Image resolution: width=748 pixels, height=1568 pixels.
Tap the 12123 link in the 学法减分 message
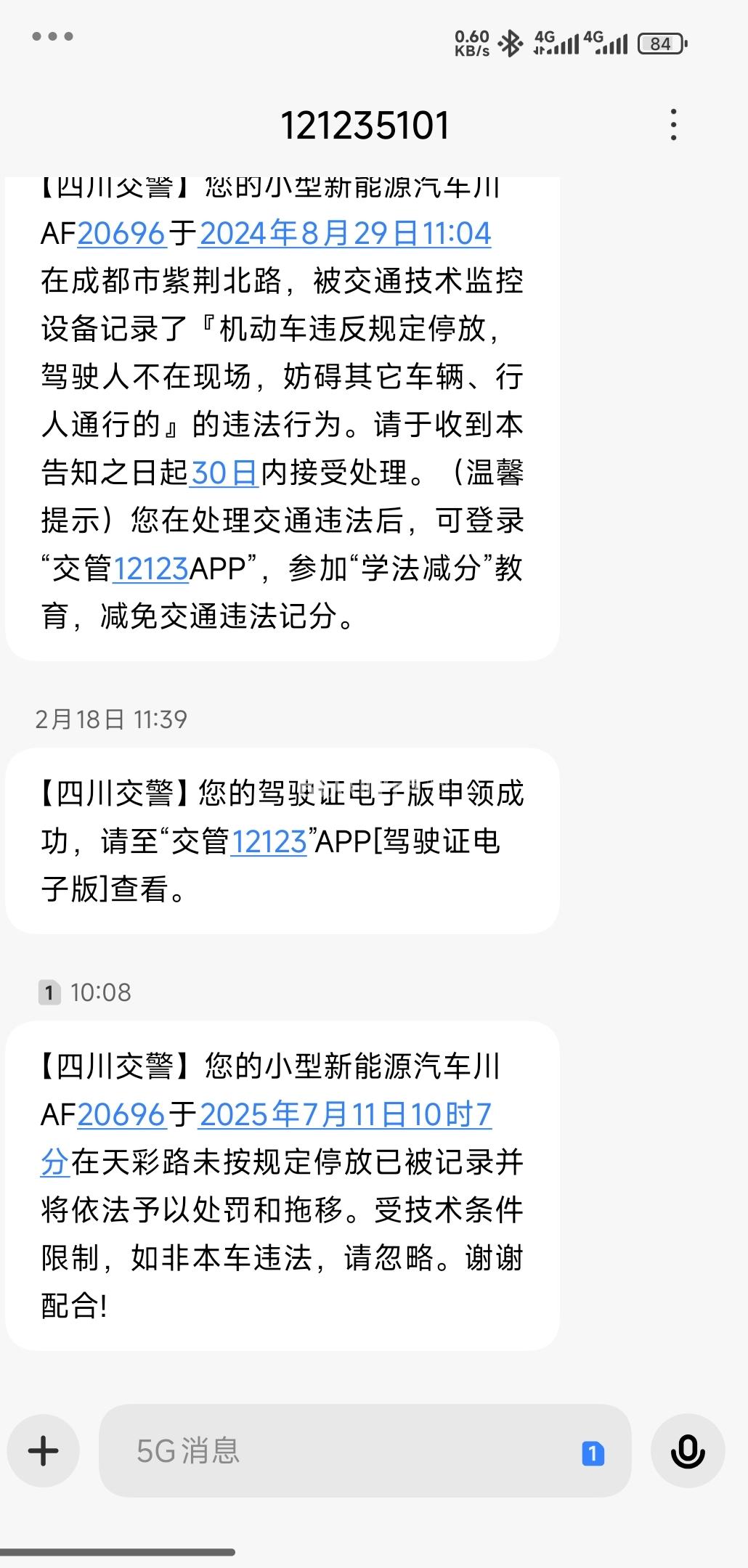pyautogui.click(x=151, y=569)
